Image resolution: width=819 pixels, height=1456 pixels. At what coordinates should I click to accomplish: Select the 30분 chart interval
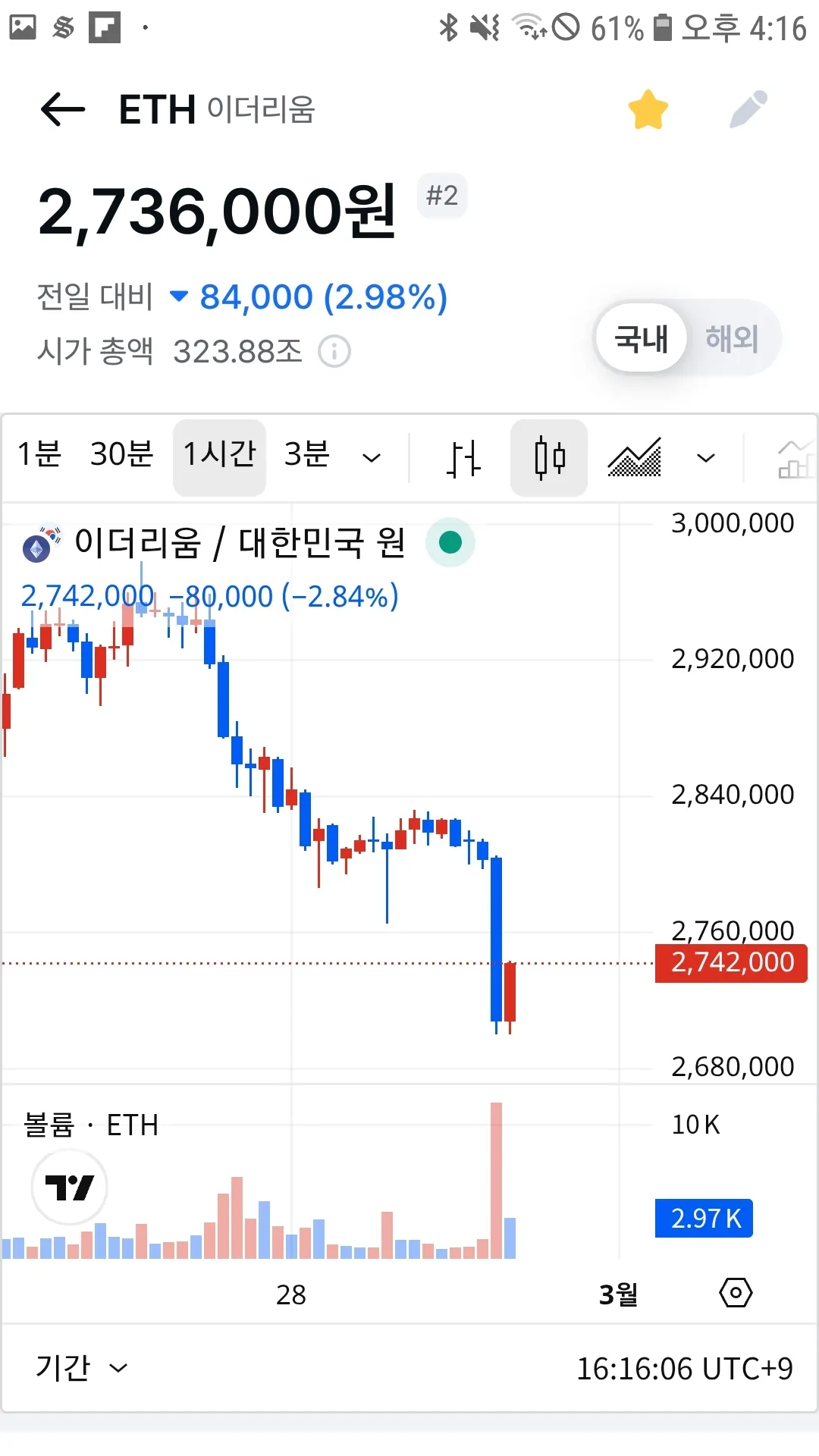pyautogui.click(x=121, y=456)
